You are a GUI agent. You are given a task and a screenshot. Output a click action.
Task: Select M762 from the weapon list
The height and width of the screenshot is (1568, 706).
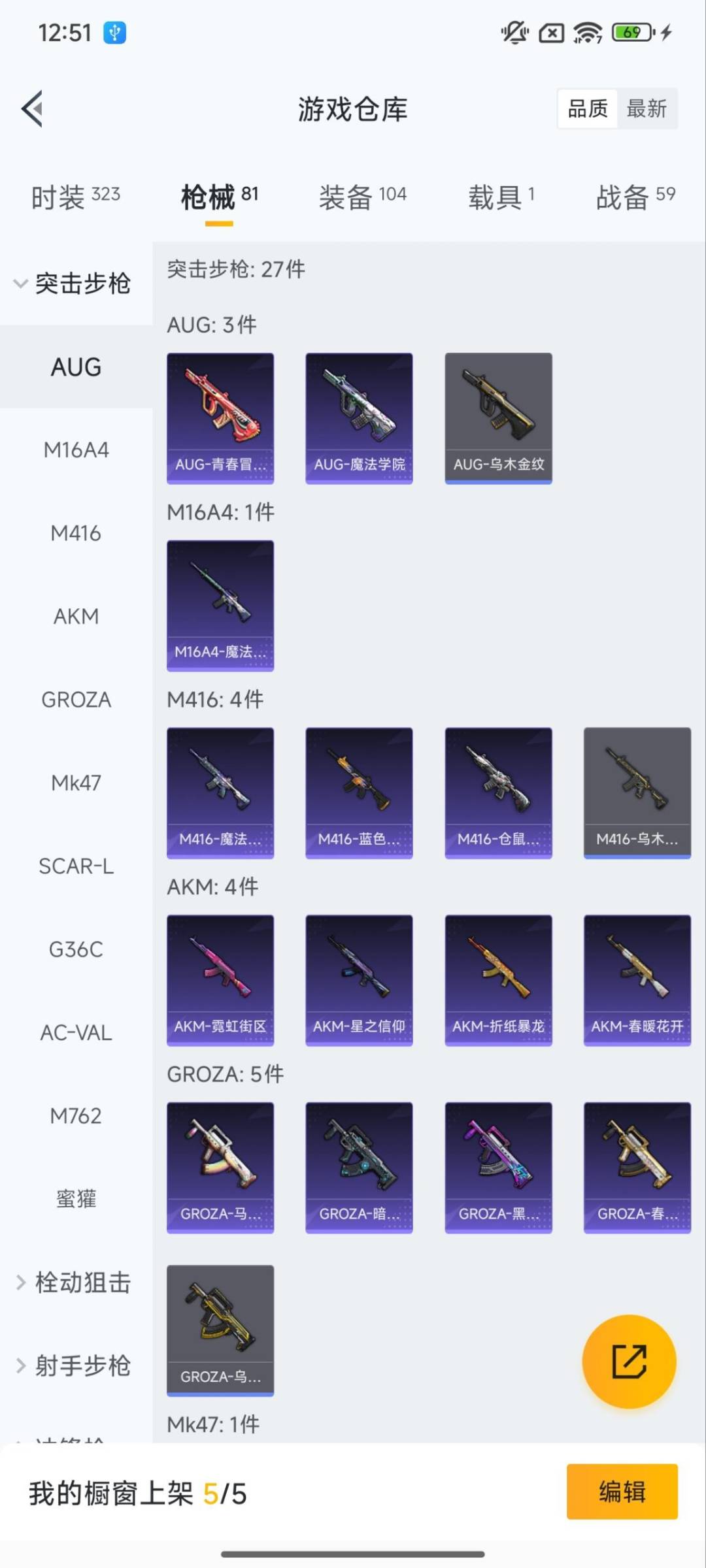(x=76, y=1116)
